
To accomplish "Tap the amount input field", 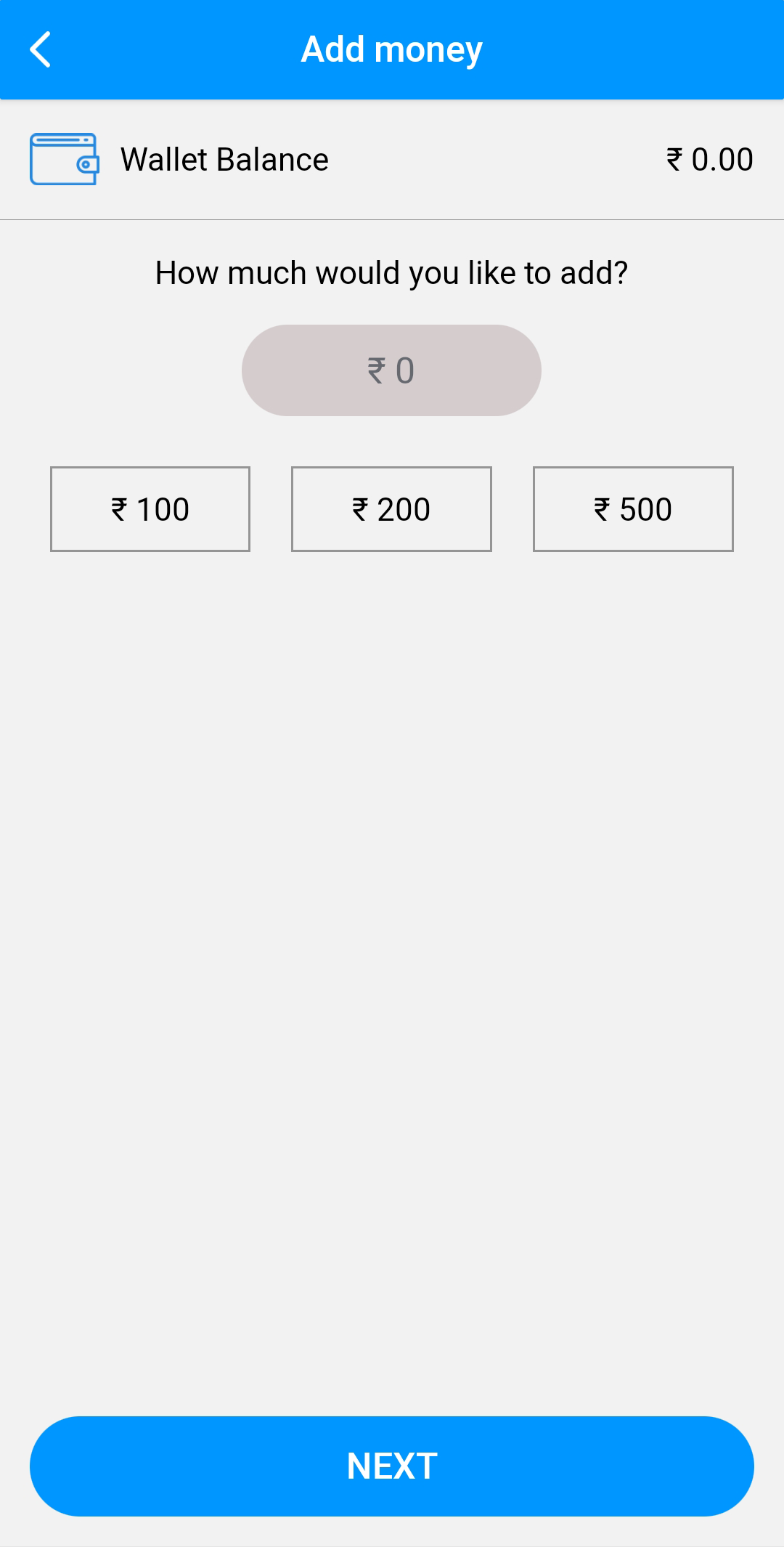I will [x=391, y=370].
